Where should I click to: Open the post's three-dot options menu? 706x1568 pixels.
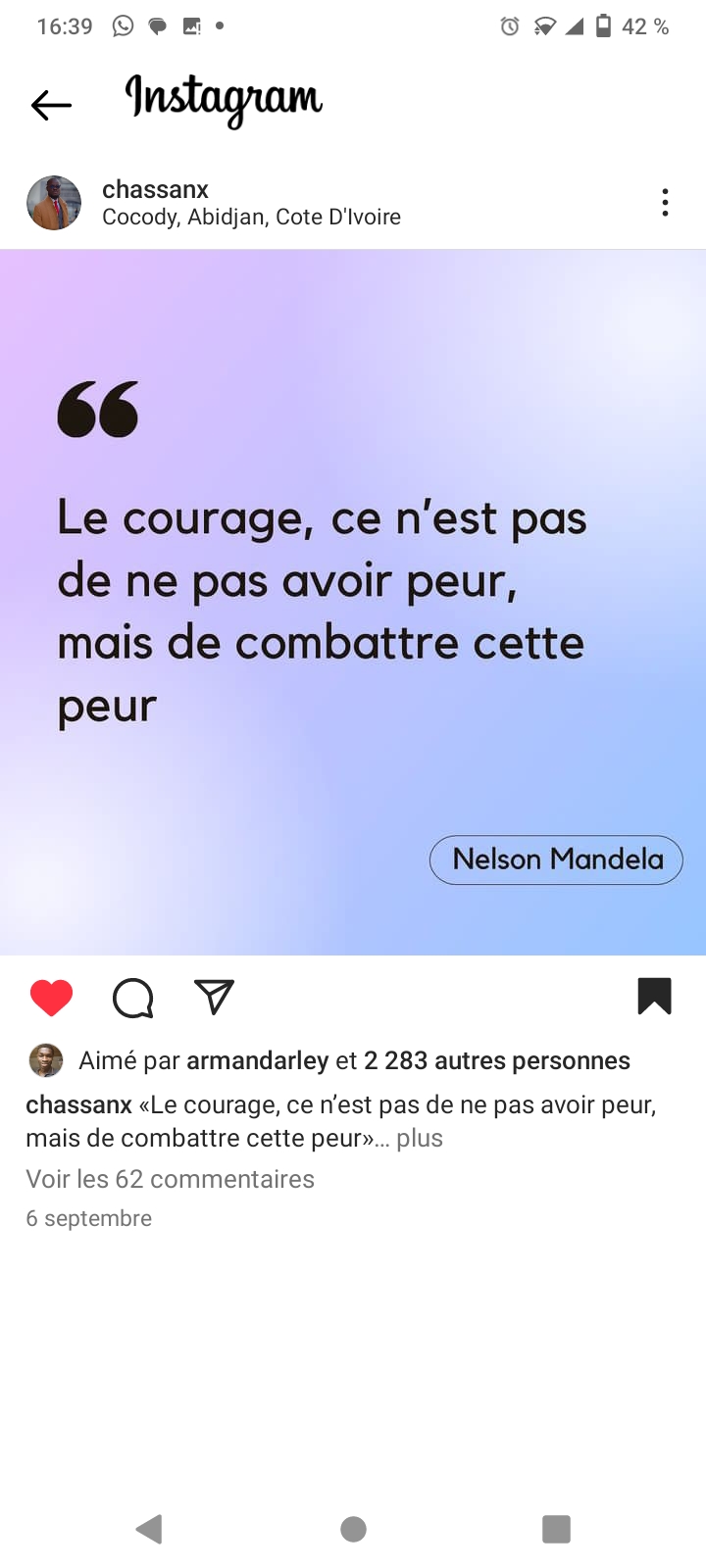click(x=665, y=203)
